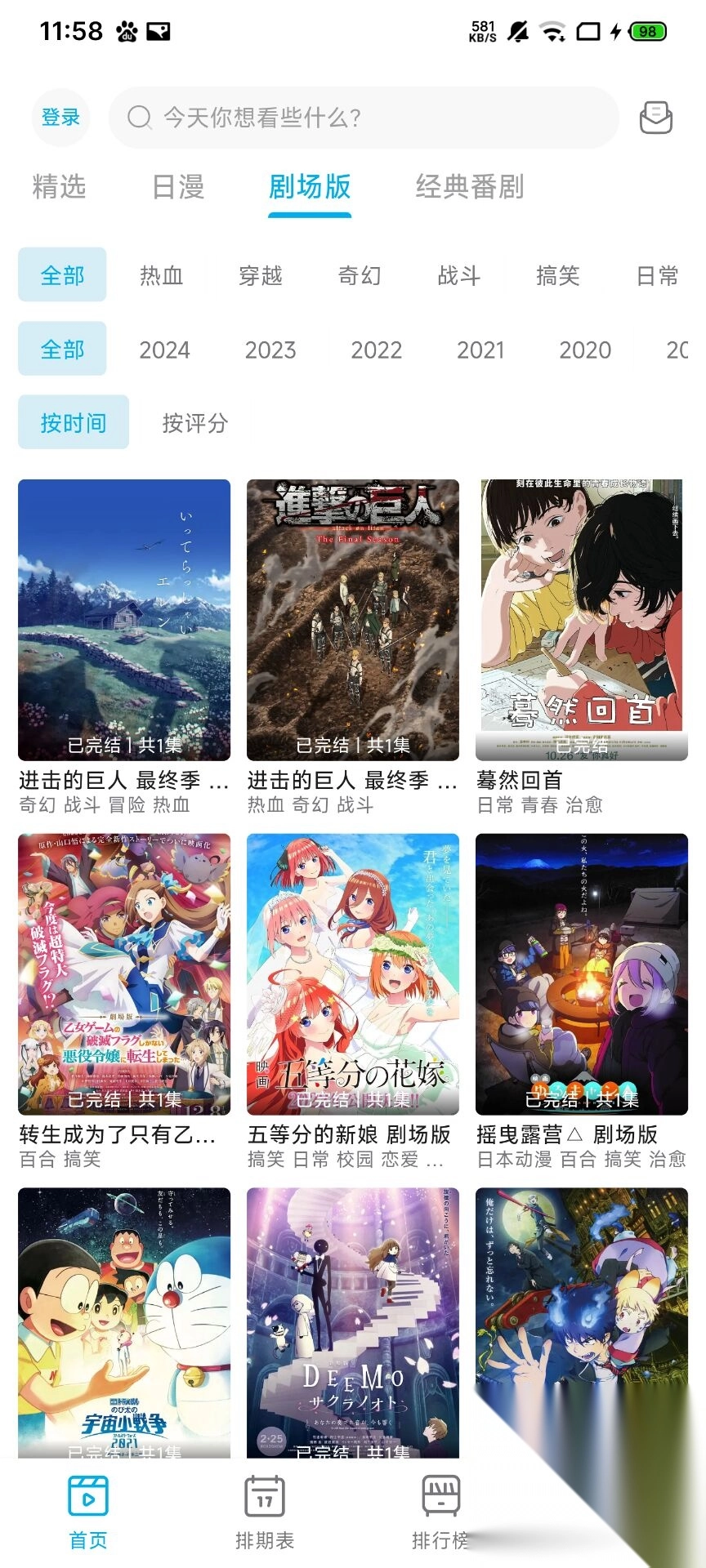The width and height of the screenshot is (706, 1568).
Task: Open 蓦然回首 from its title link
Action: coord(518,781)
